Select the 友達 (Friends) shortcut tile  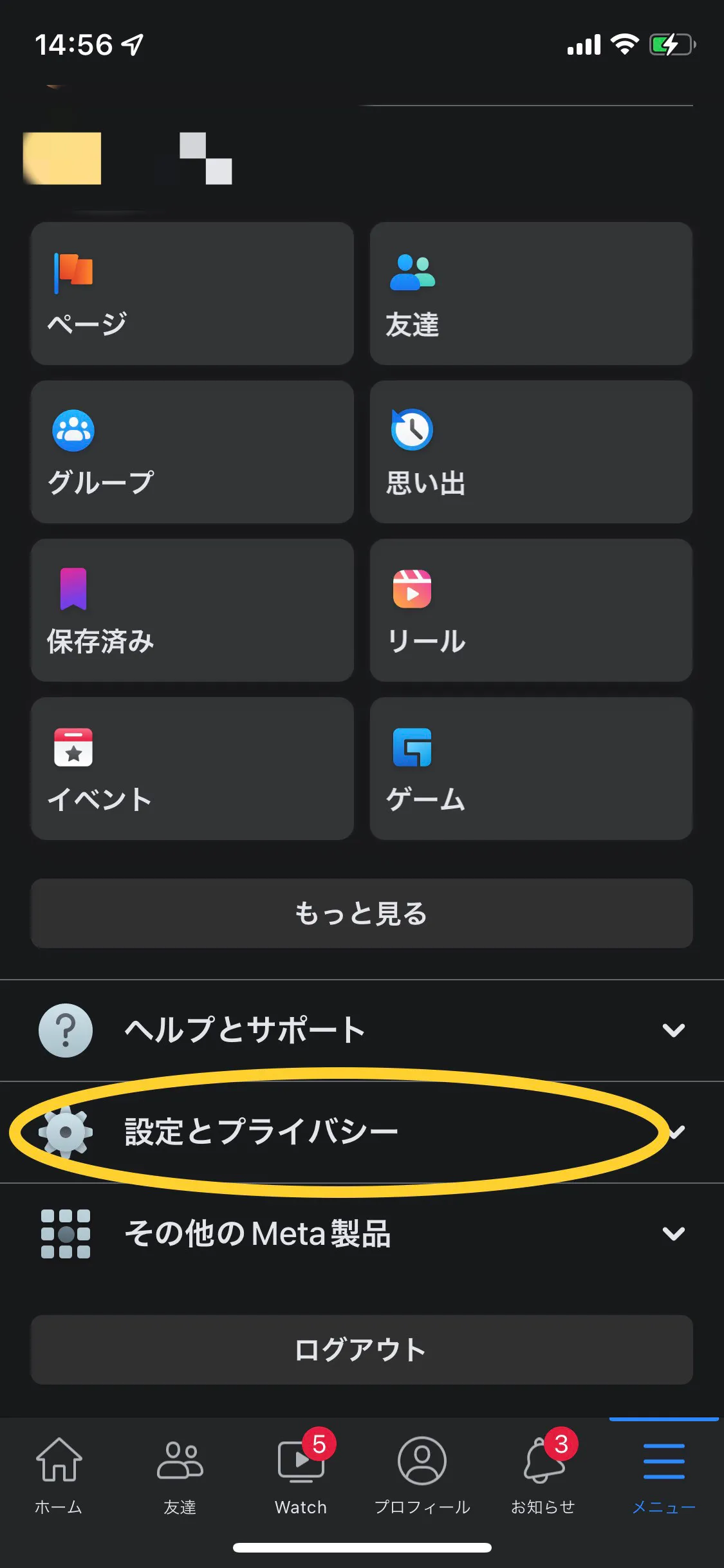[x=530, y=294]
